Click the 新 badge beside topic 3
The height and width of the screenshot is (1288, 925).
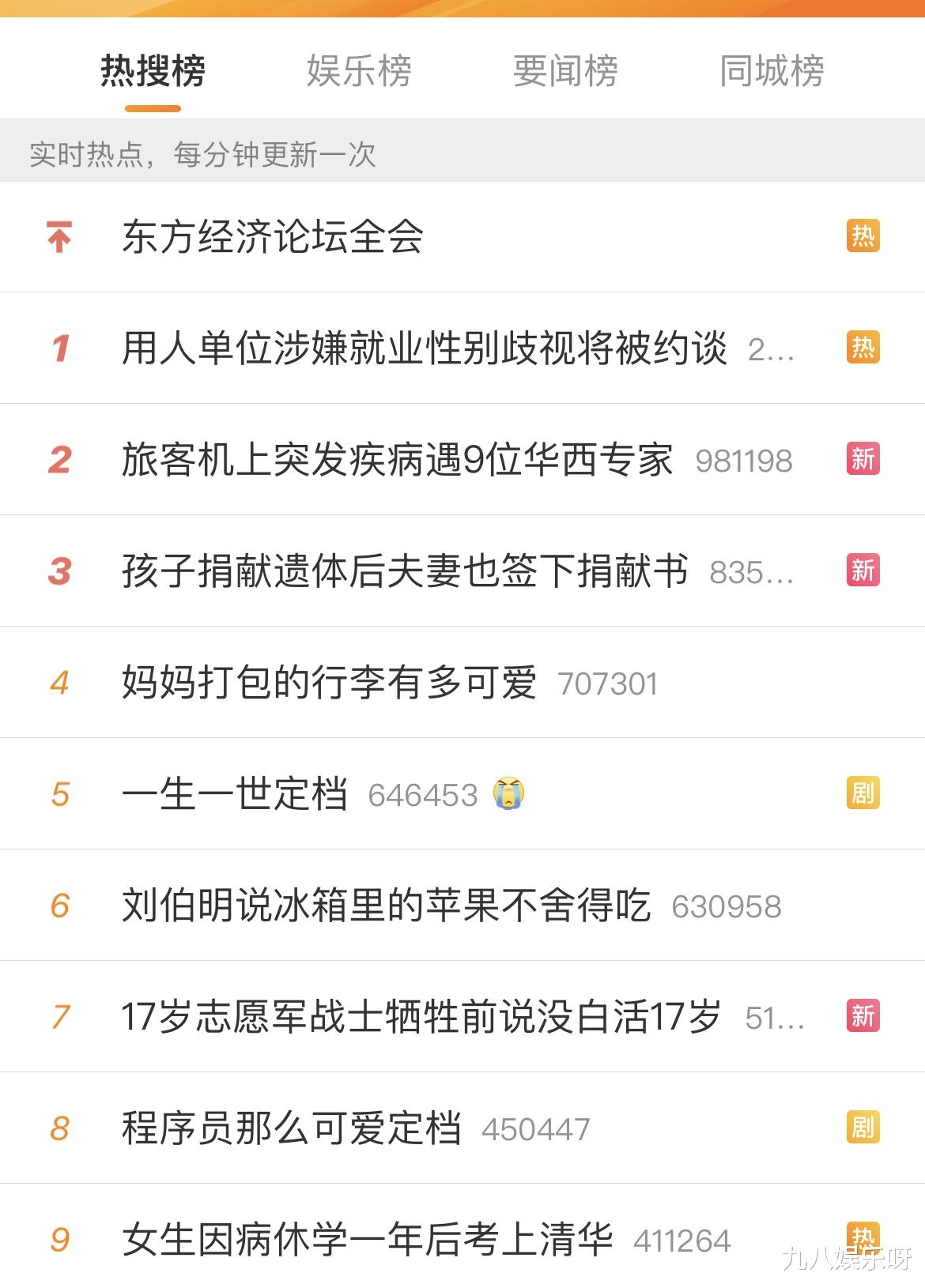pos(863,571)
